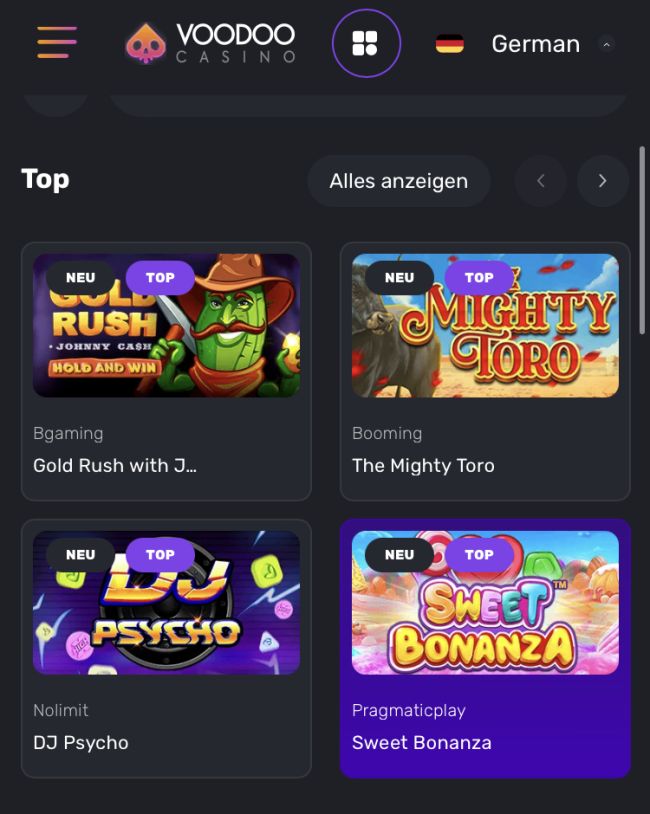Launch the Sweet Bonanza game
This screenshot has height=814, width=650.
485,602
